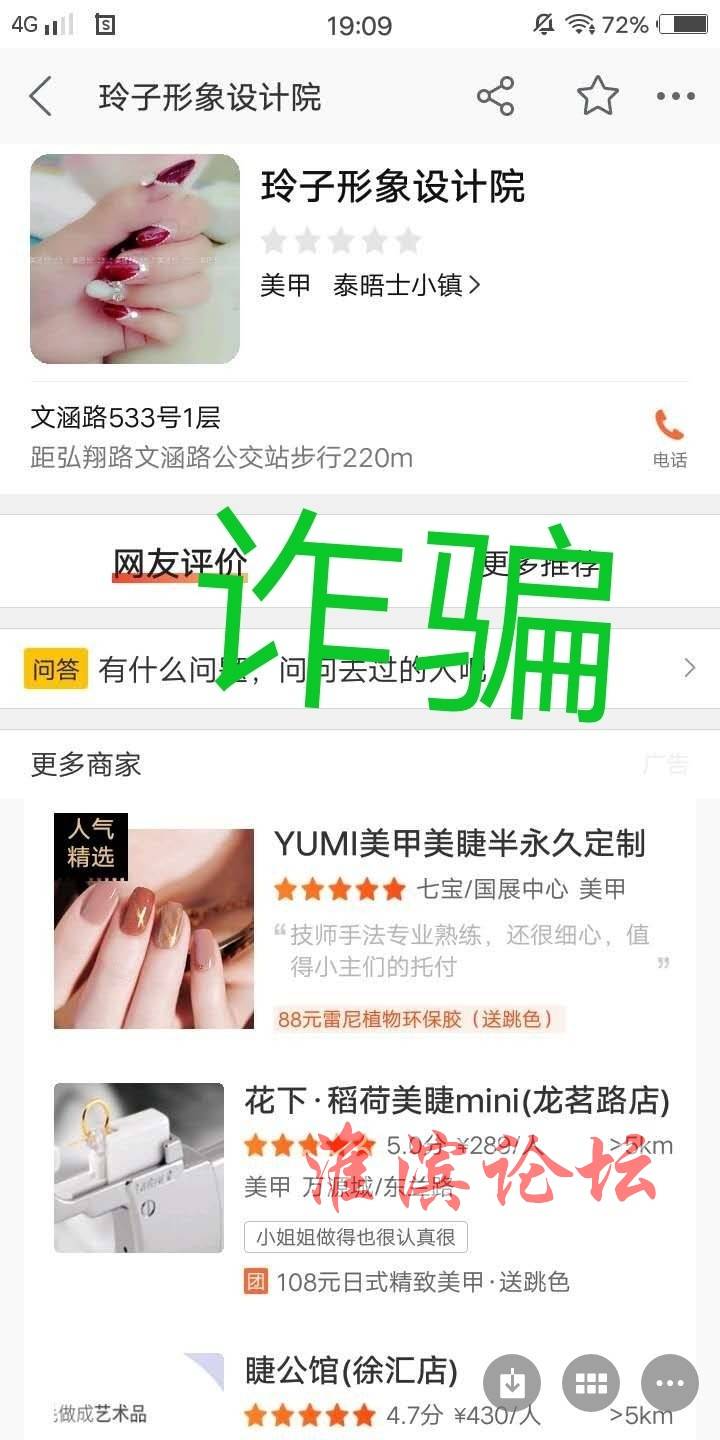Call the shop via 电话 icon
720x1440 pixels.
(669, 438)
